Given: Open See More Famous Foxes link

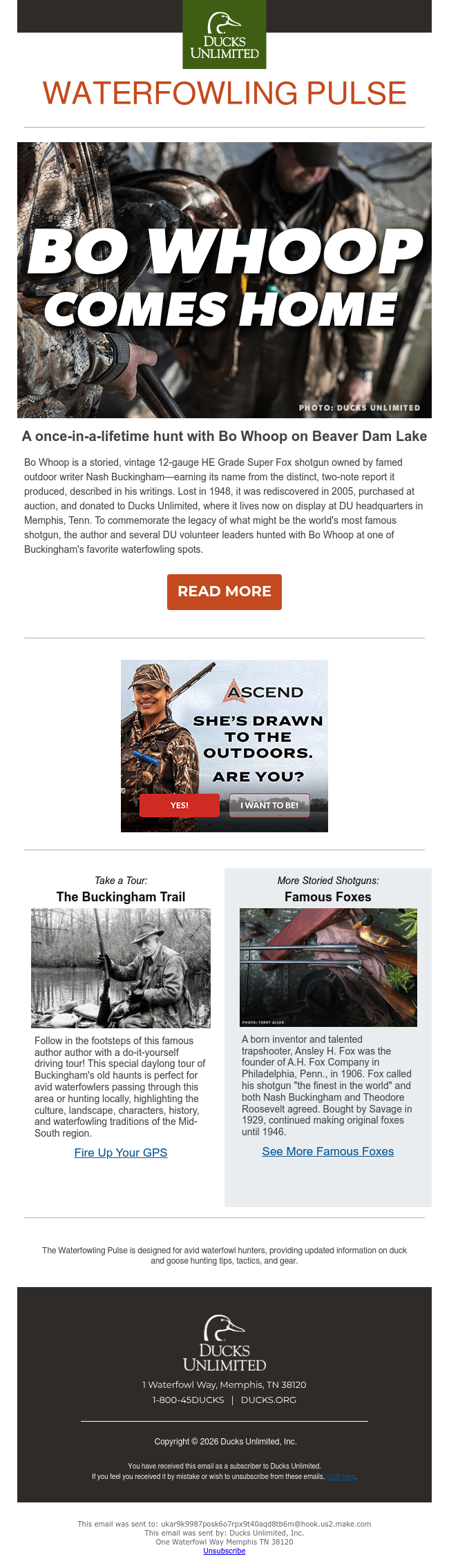Looking at the screenshot, I should tap(327, 1151).
